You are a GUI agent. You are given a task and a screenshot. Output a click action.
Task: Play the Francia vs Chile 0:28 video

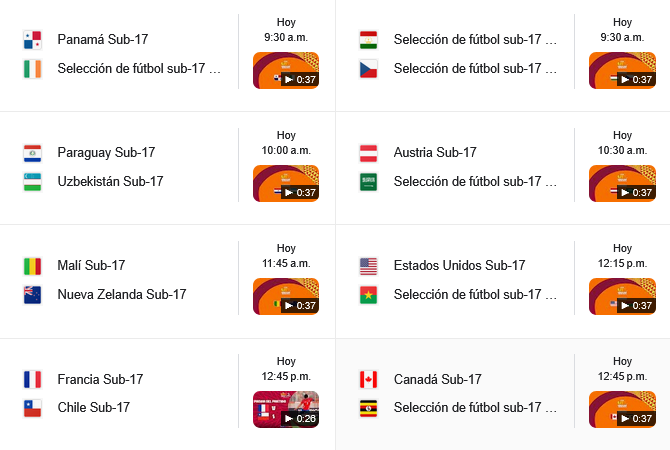(x=286, y=409)
